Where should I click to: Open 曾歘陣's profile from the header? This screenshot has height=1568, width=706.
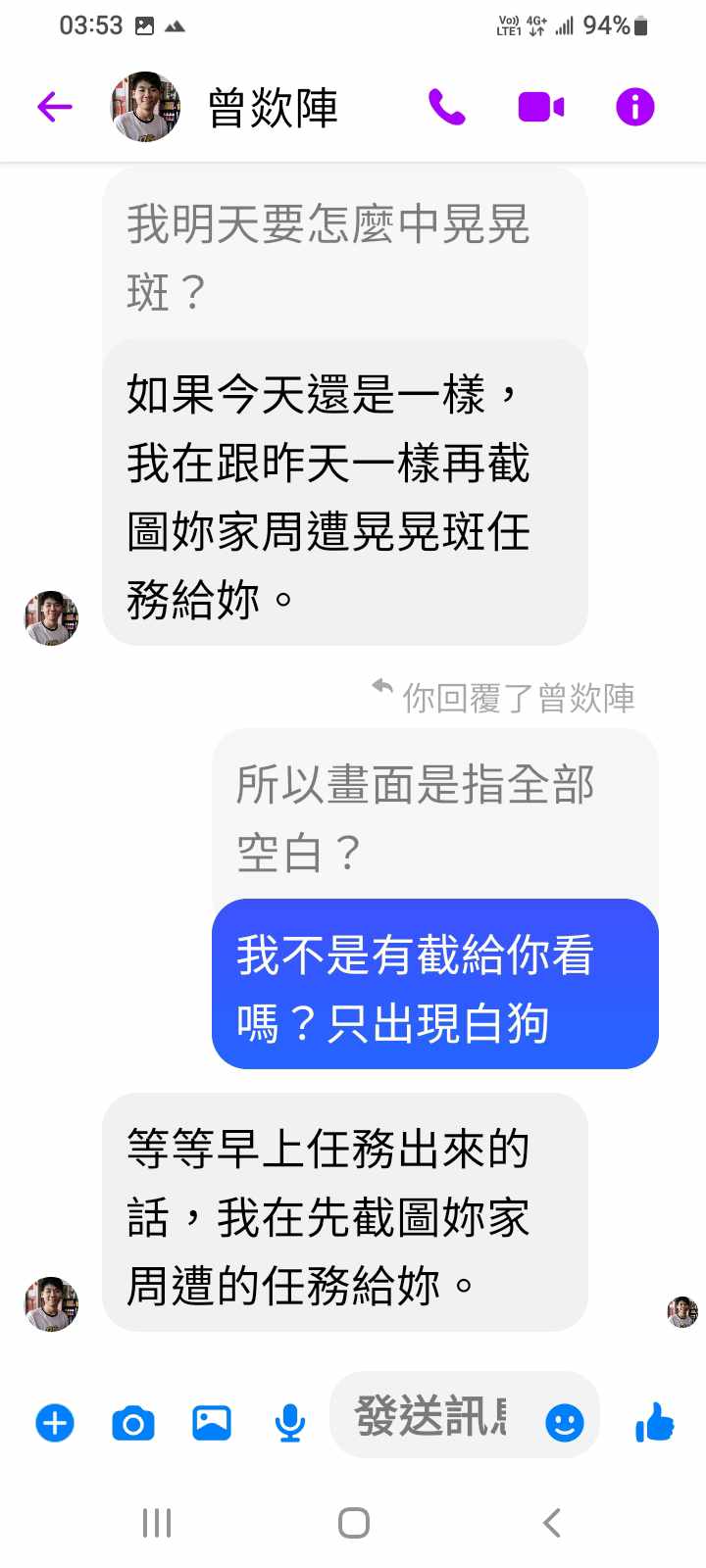pyautogui.click(x=273, y=107)
